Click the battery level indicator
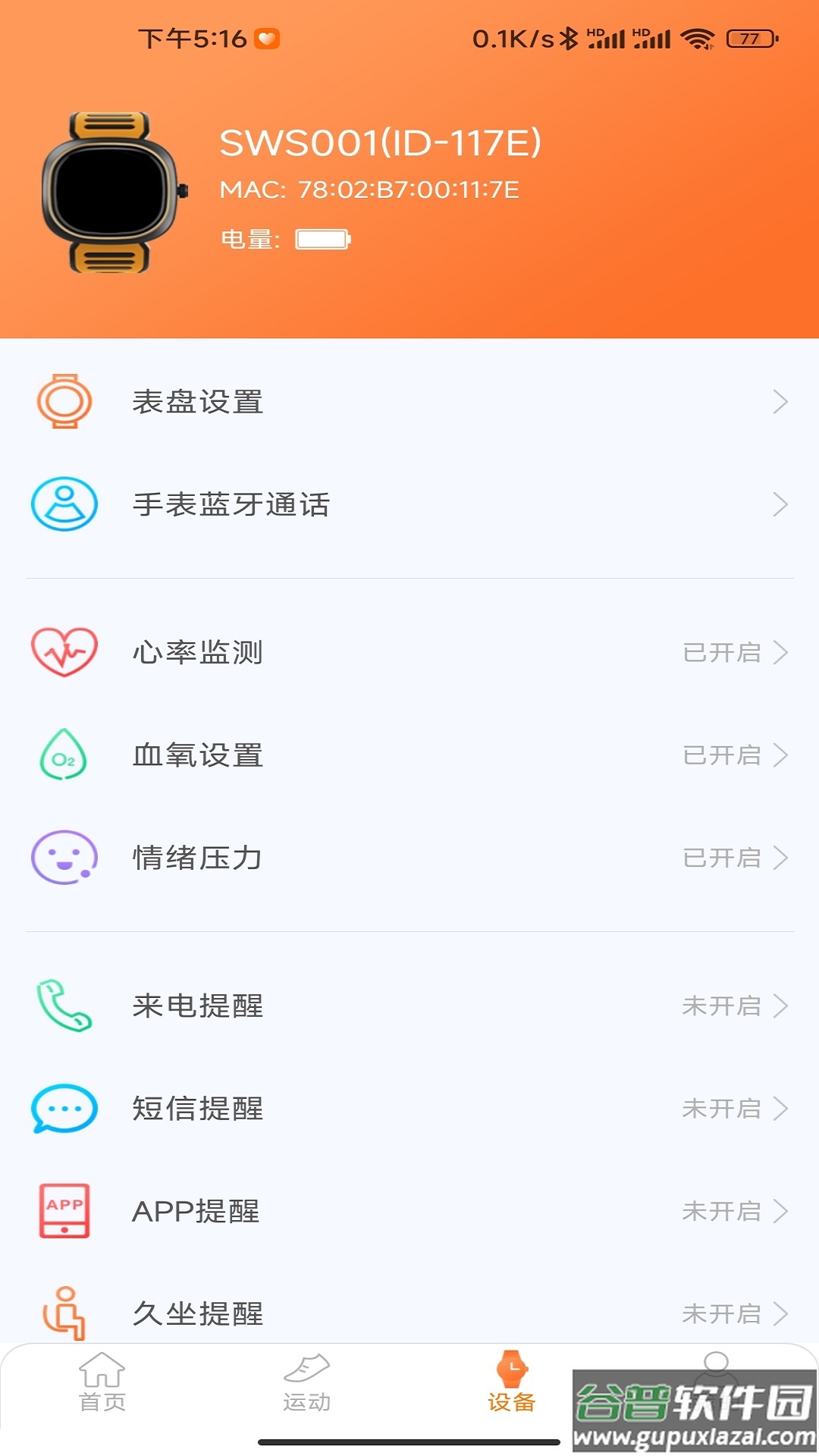The image size is (819, 1456). (322, 239)
